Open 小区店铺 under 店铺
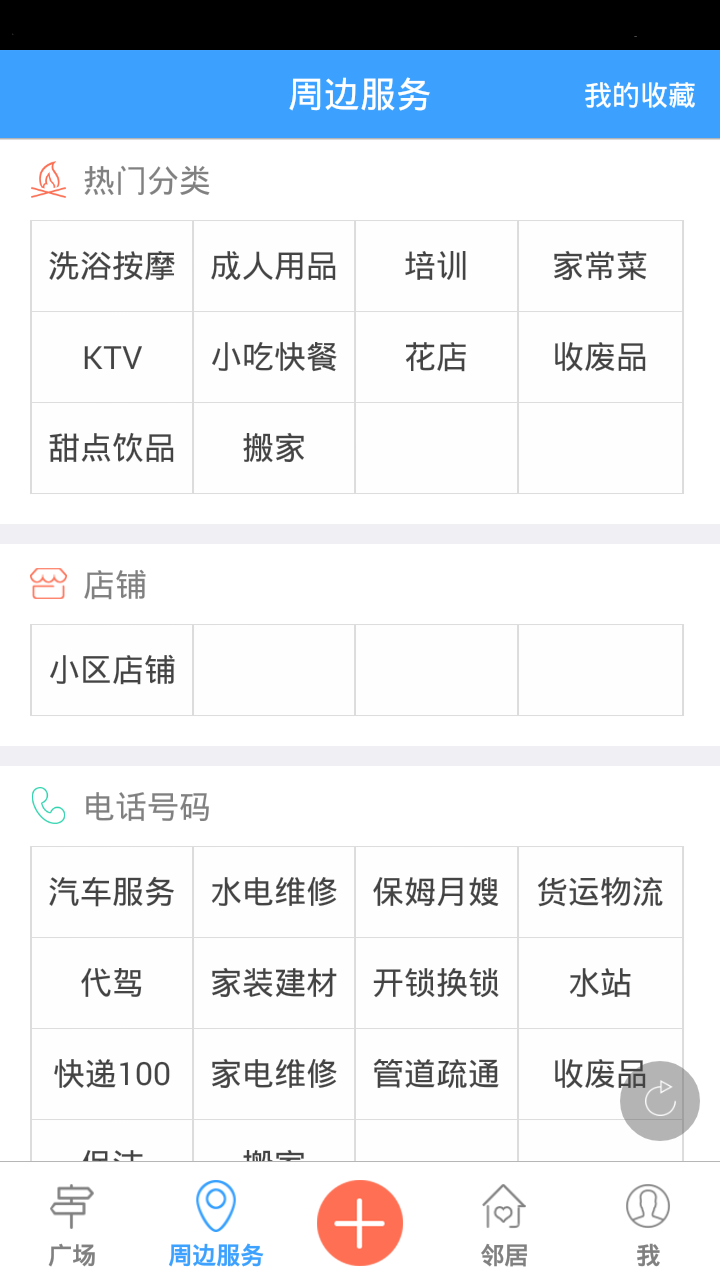Viewport: 720px width, 1280px height. (x=112, y=670)
